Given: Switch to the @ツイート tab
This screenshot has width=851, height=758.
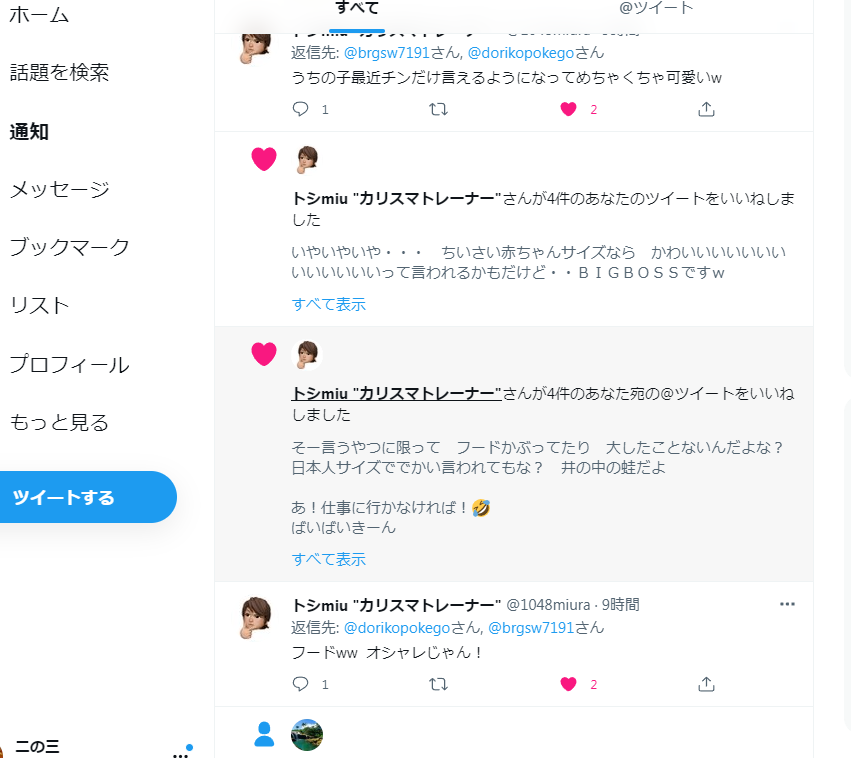Looking at the screenshot, I should click(x=656, y=9).
